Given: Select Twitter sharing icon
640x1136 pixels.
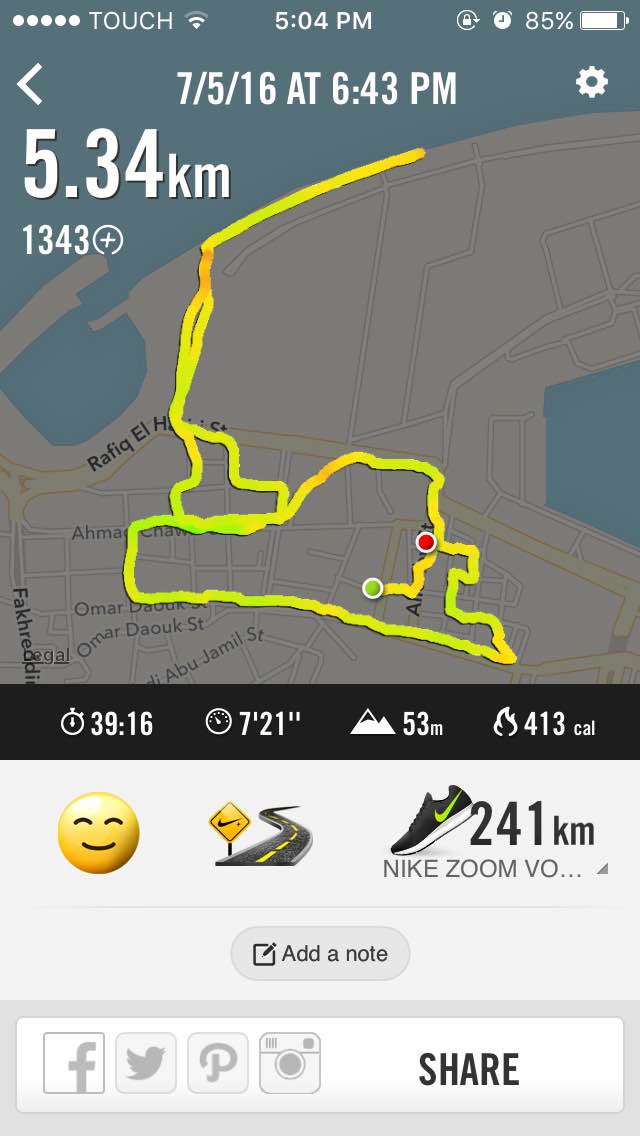Looking at the screenshot, I should coord(146,1063).
